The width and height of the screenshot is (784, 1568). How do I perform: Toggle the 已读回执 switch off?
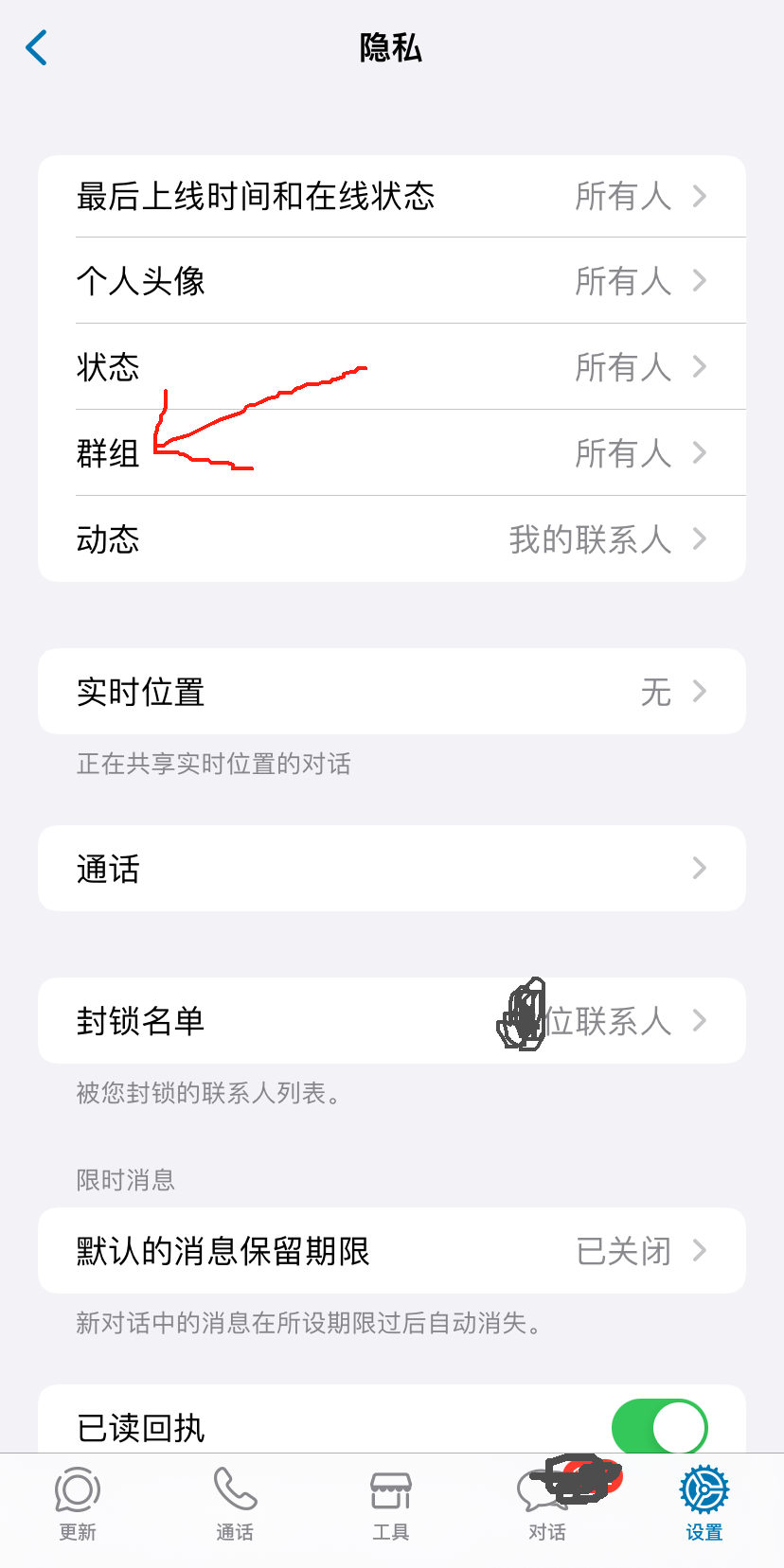[659, 1427]
